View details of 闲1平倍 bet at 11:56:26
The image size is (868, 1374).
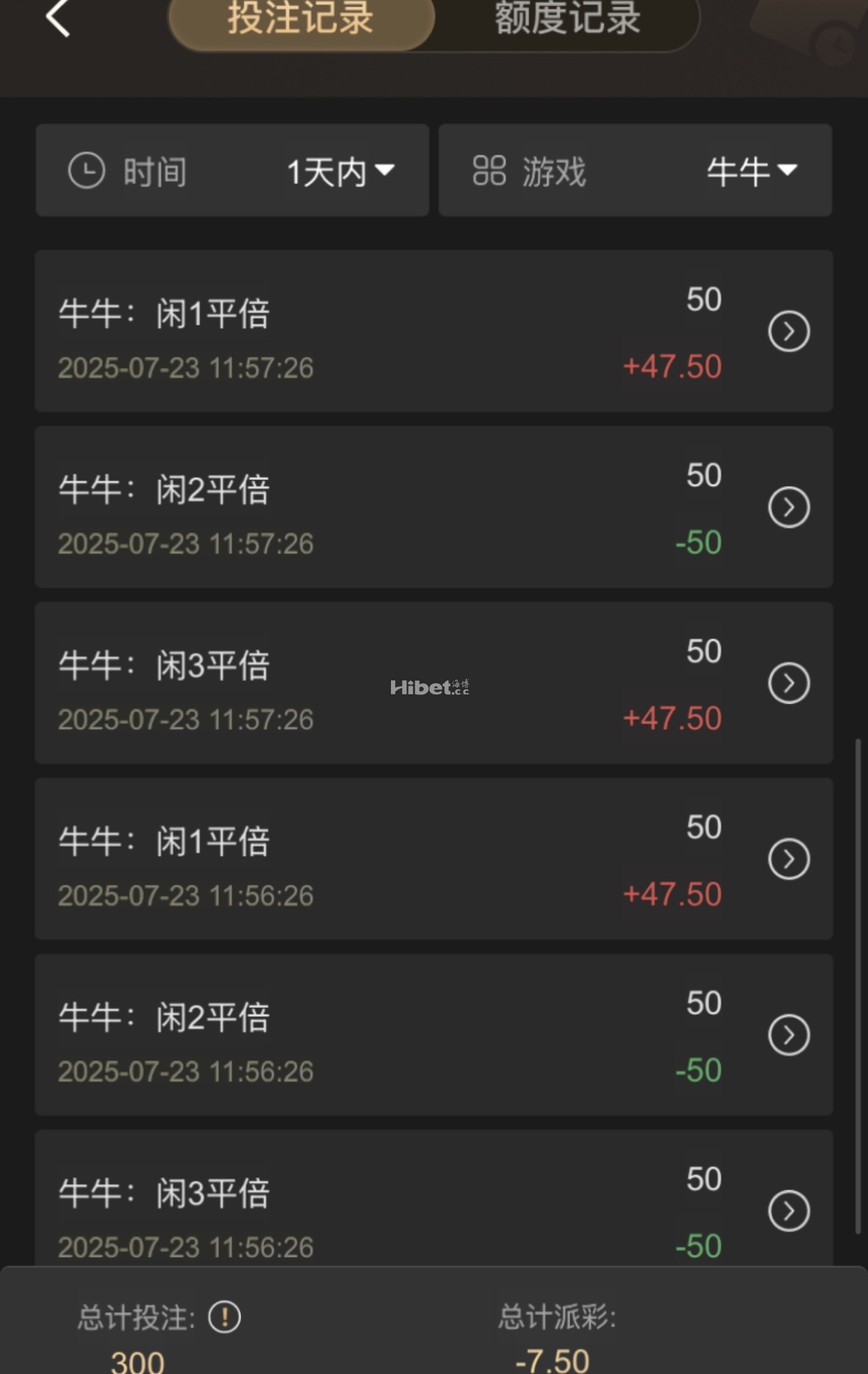pos(788,859)
